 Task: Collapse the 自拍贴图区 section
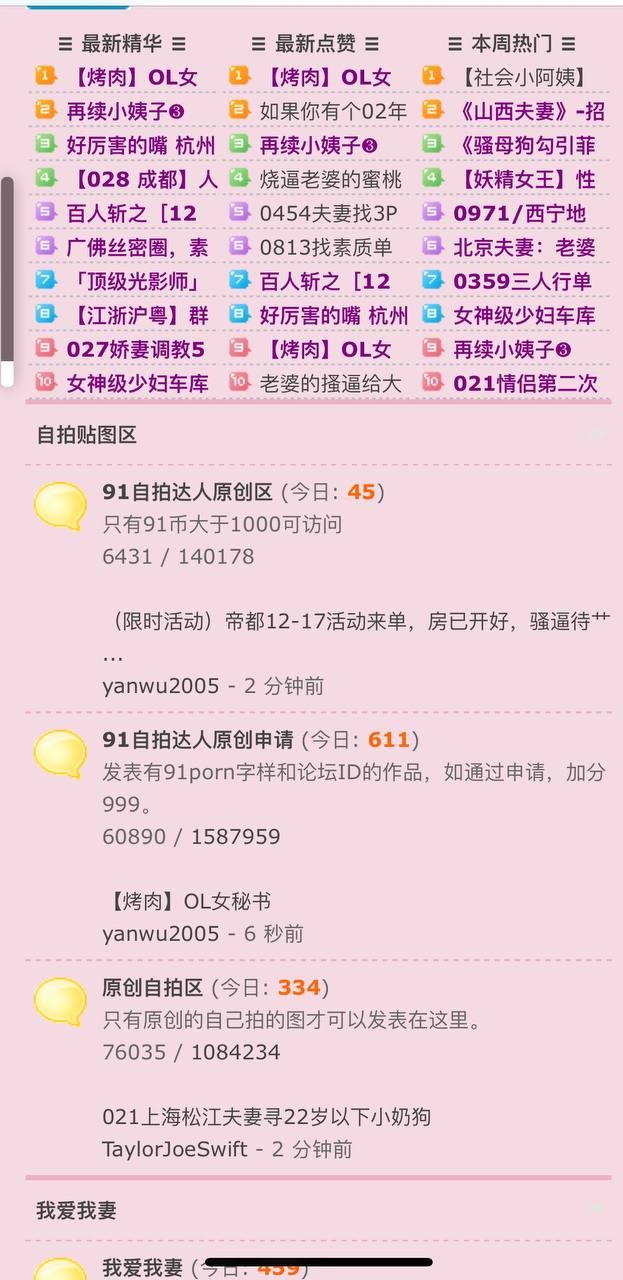pos(596,434)
